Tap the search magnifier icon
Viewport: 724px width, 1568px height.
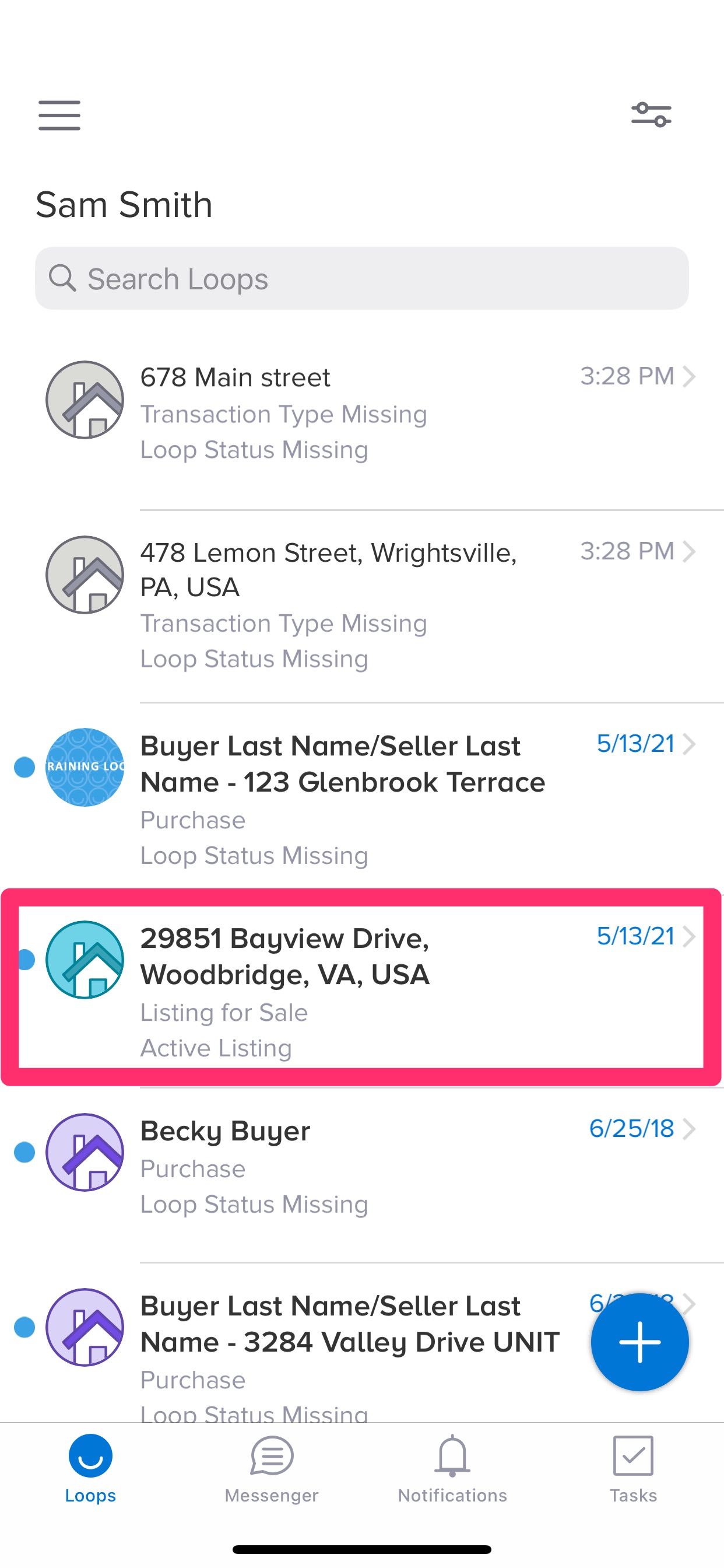(x=63, y=279)
